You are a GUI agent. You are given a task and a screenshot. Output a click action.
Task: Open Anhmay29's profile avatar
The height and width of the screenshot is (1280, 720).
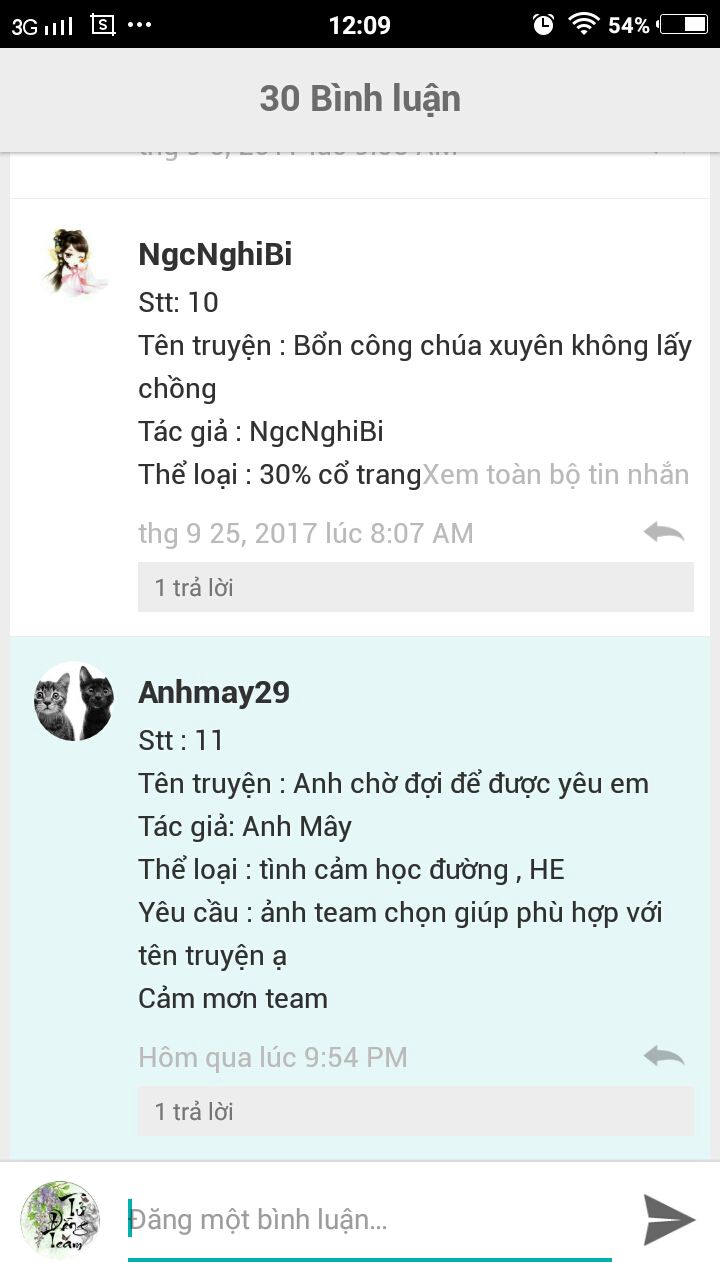(74, 701)
